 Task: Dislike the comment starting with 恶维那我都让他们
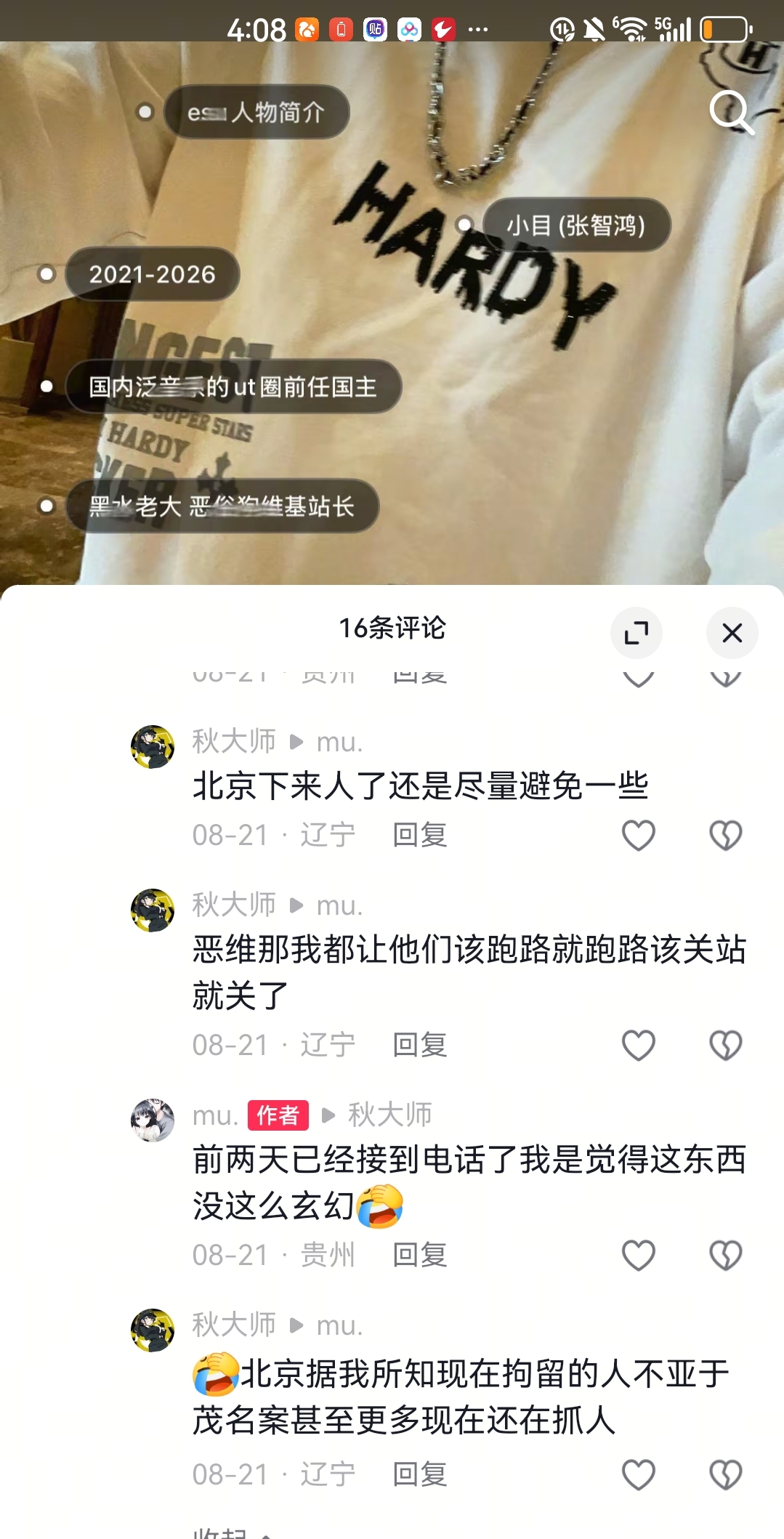coord(725,1046)
